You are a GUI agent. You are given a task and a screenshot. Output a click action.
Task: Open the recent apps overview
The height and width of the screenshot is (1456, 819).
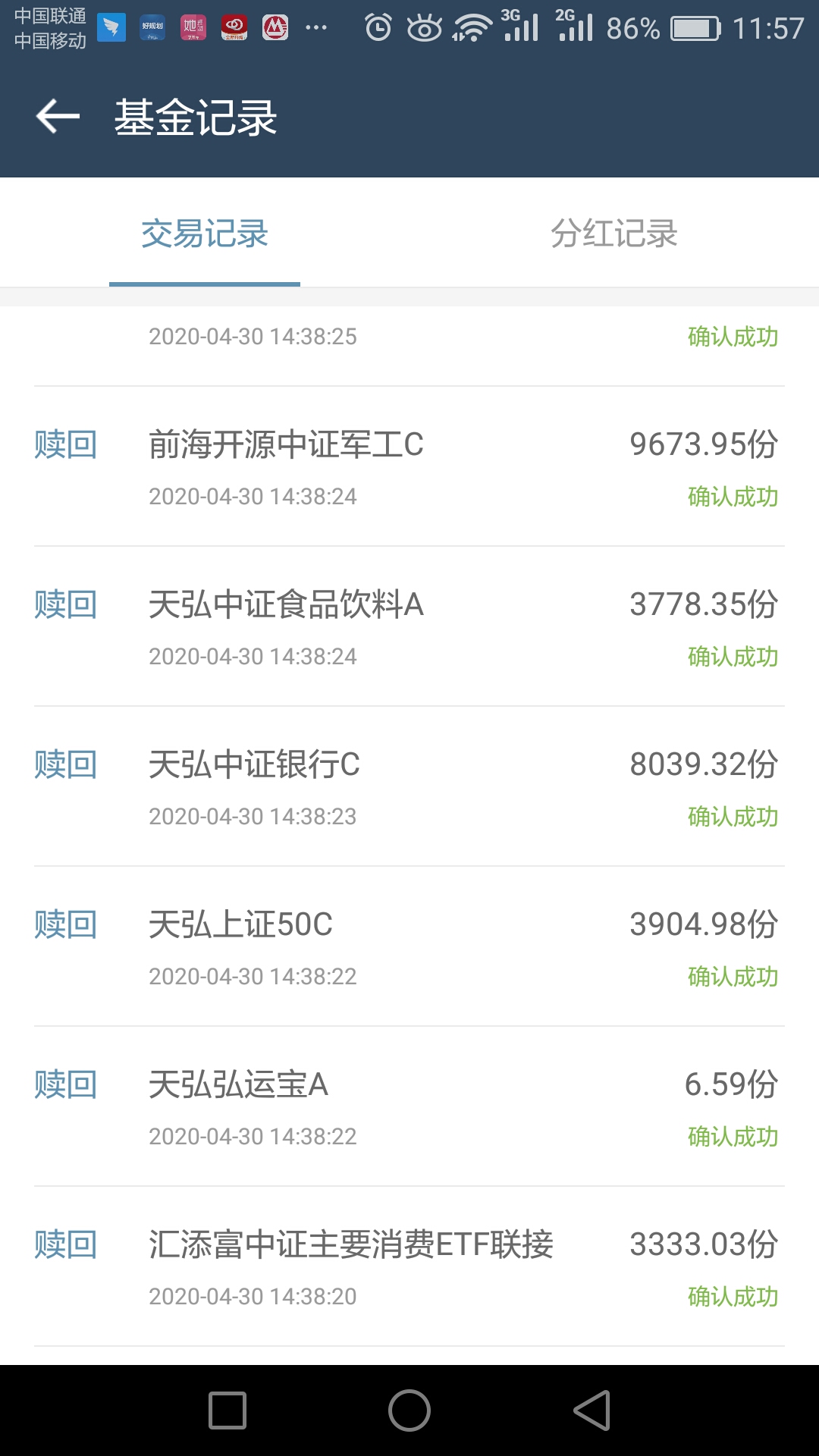(x=227, y=1410)
